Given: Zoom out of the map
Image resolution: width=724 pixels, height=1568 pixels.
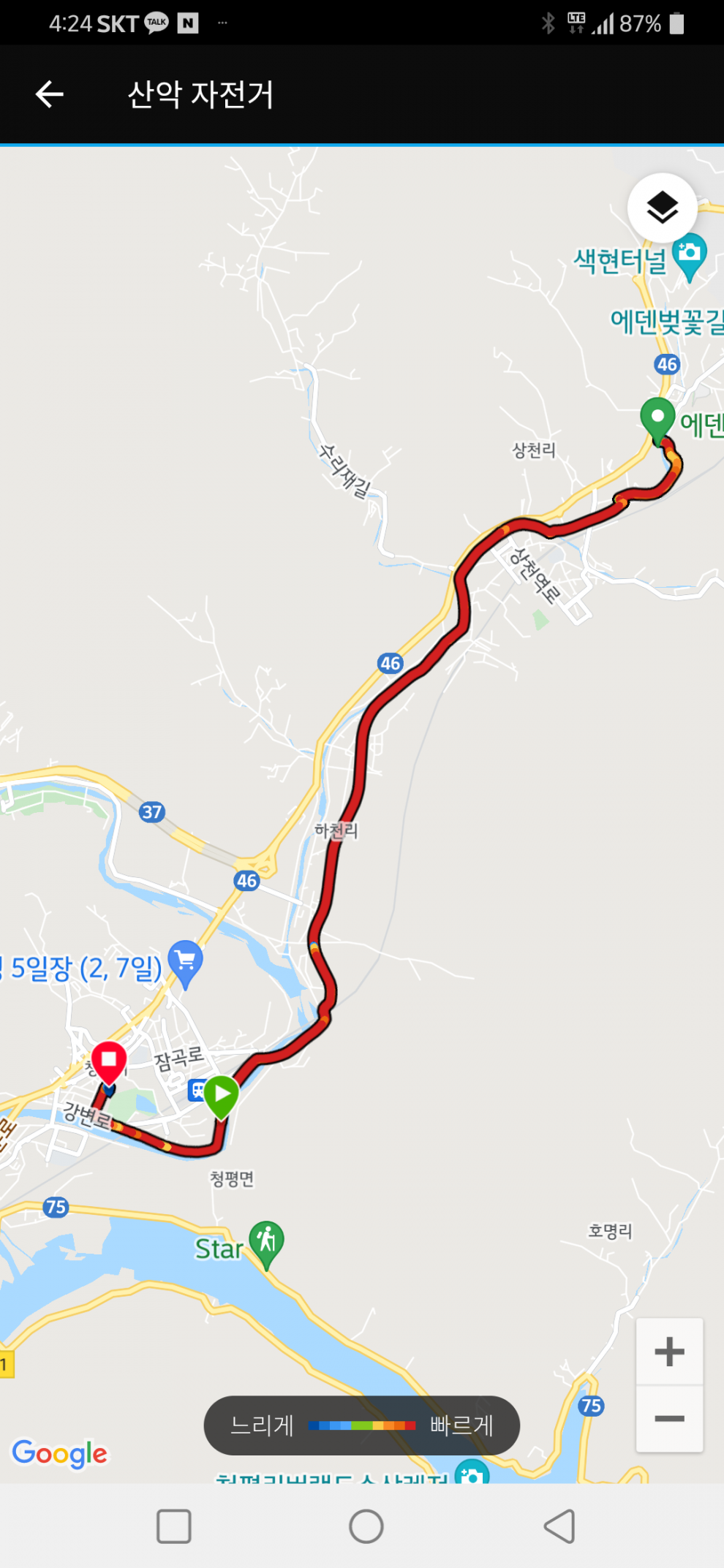Looking at the screenshot, I should (x=669, y=1419).
